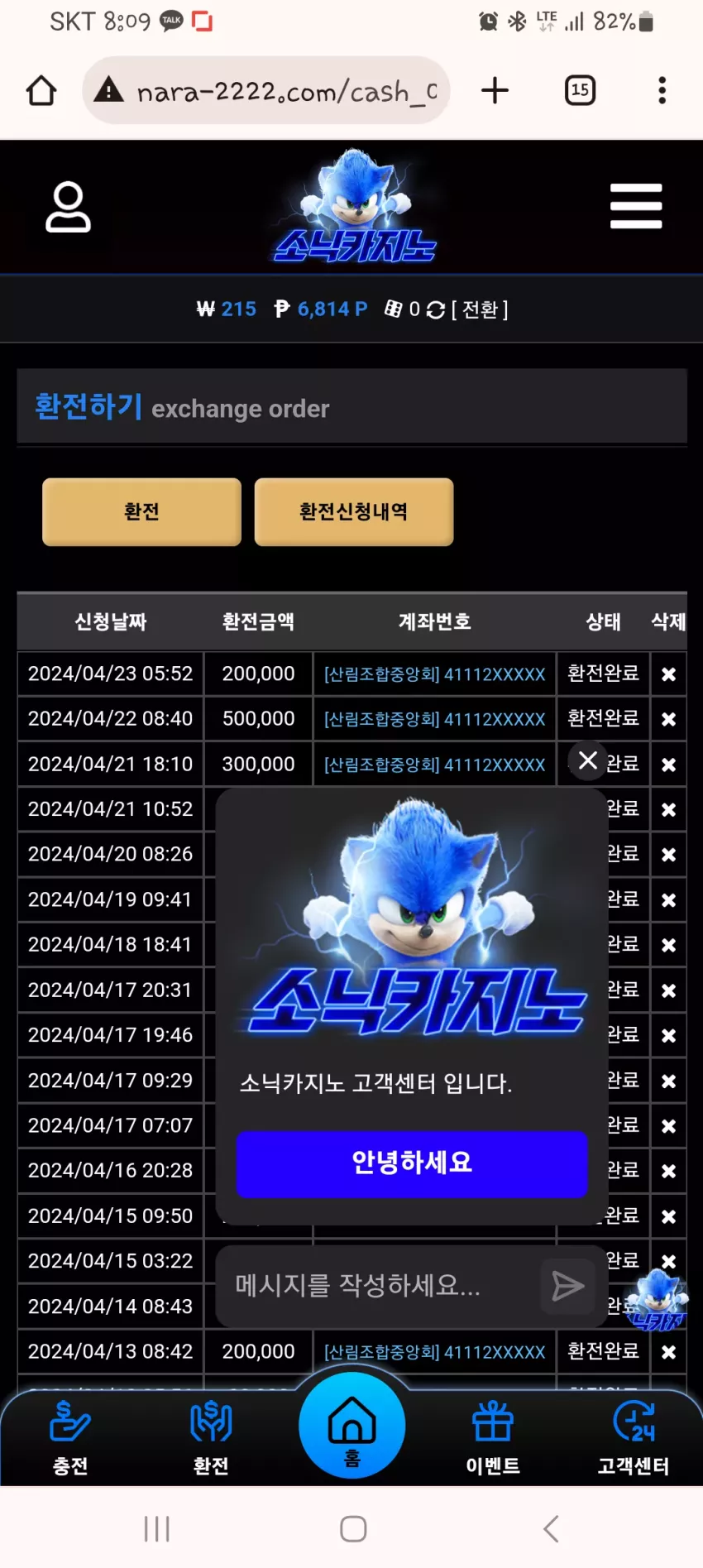Open 고객센터 support tab
The width and height of the screenshot is (703, 1568).
point(634,1437)
